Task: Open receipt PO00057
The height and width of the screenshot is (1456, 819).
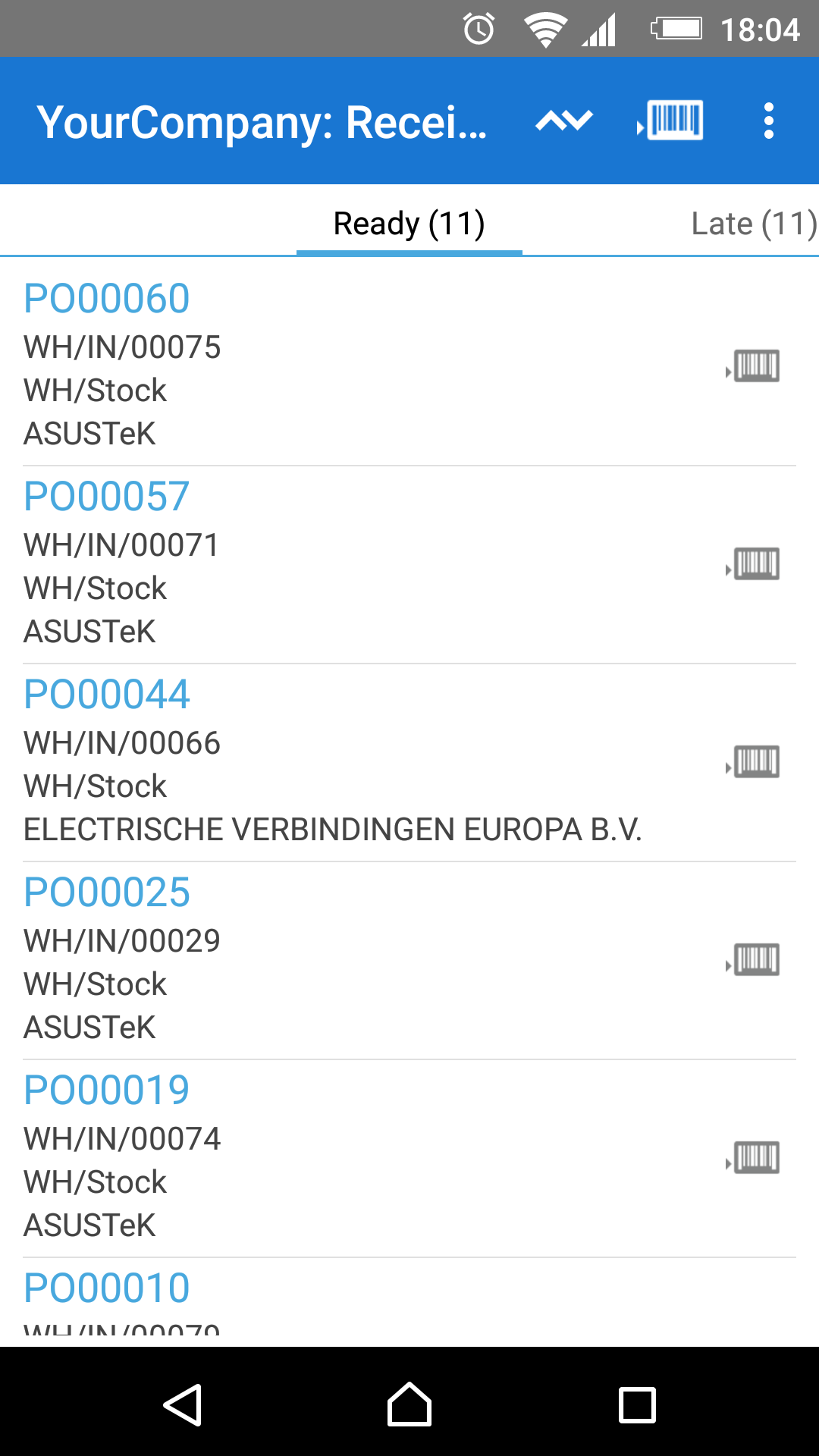Action: click(x=409, y=565)
